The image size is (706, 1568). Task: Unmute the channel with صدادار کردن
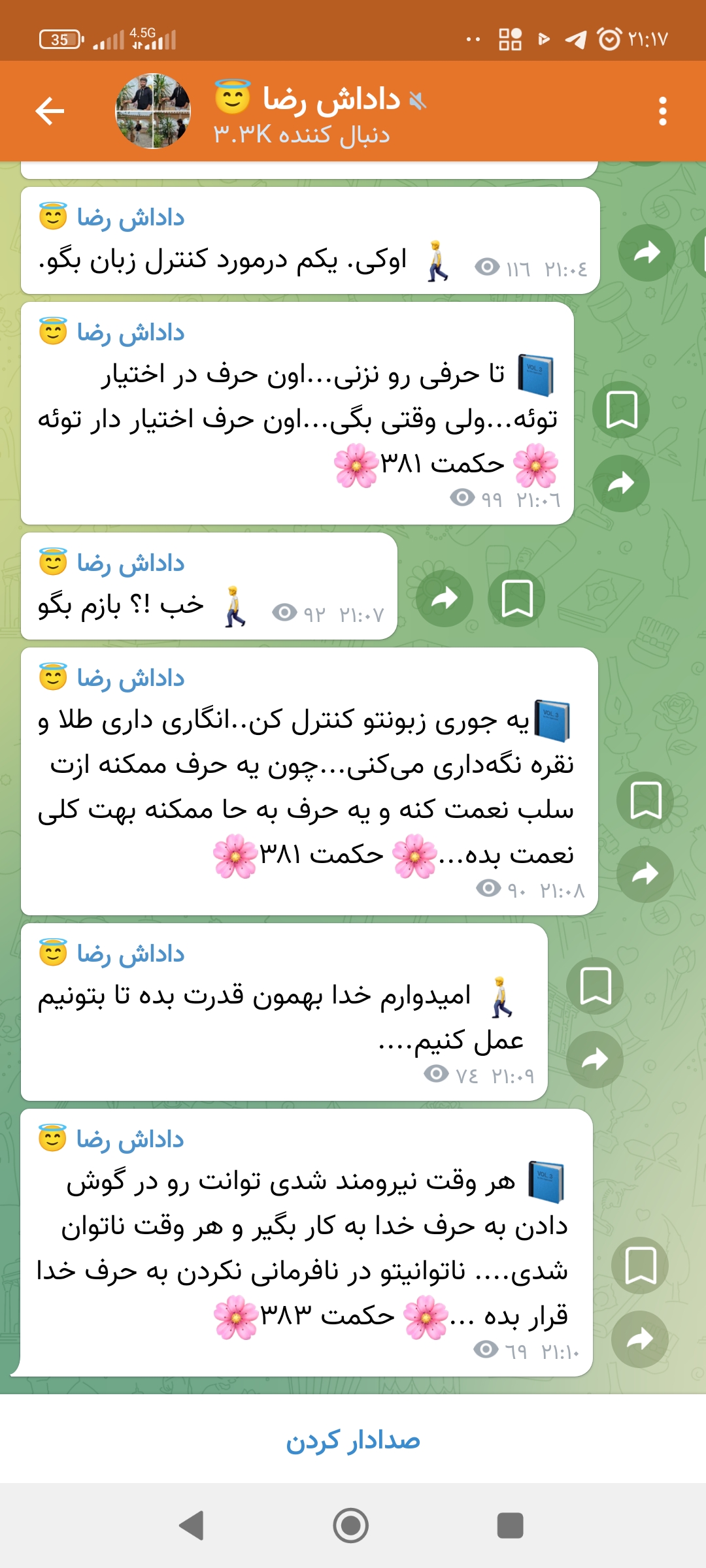(x=353, y=1440)
